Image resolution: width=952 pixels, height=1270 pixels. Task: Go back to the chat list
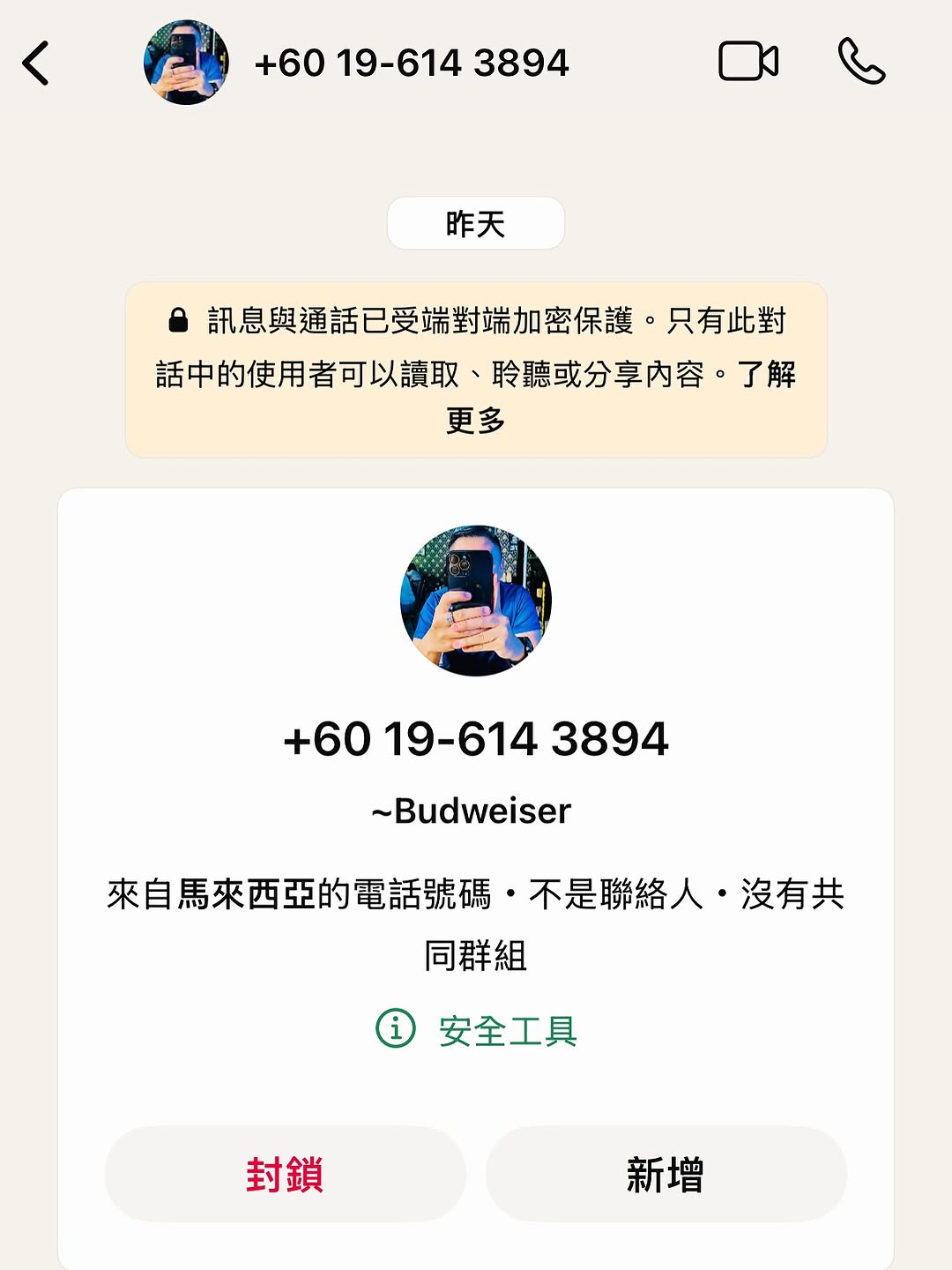pos(36,63)
